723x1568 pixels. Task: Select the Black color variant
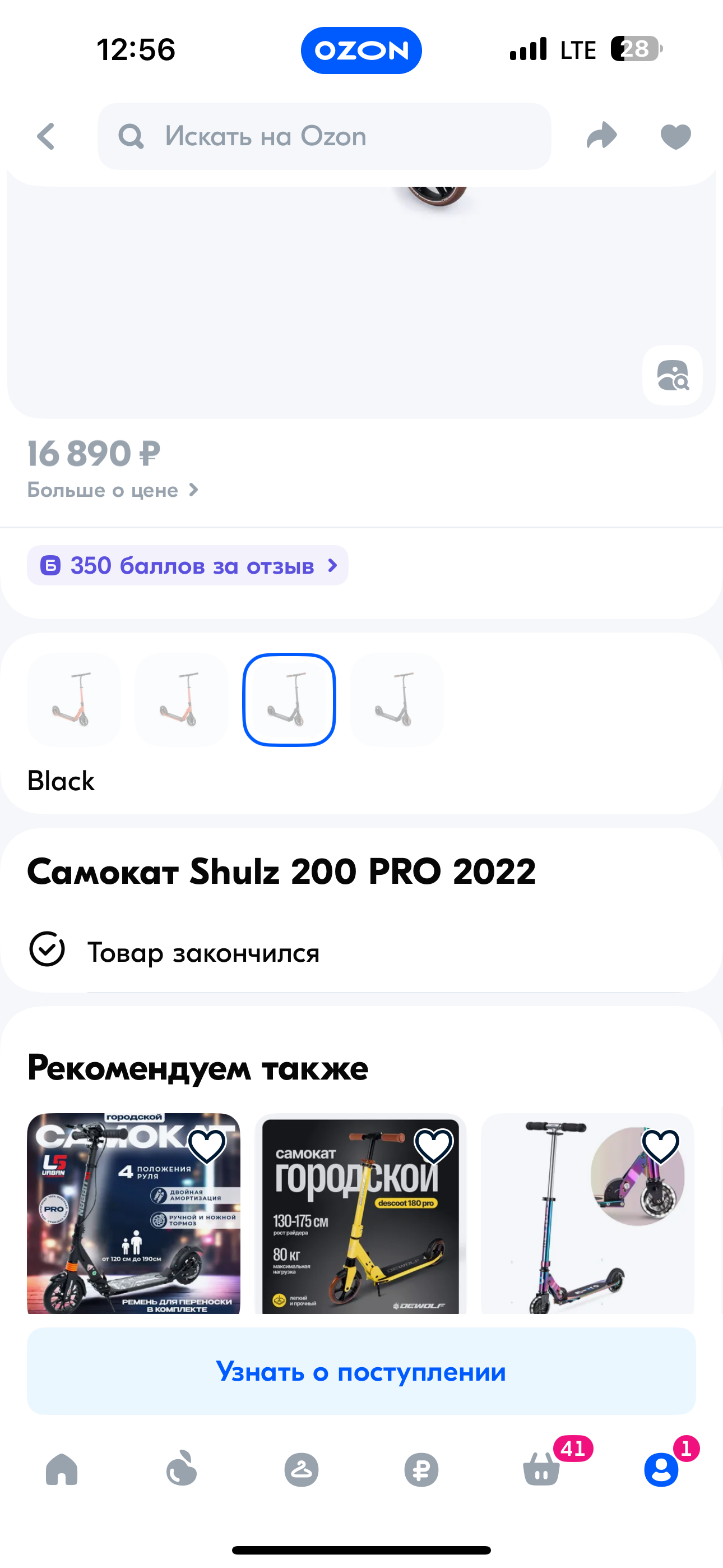(x=289, y=700)
